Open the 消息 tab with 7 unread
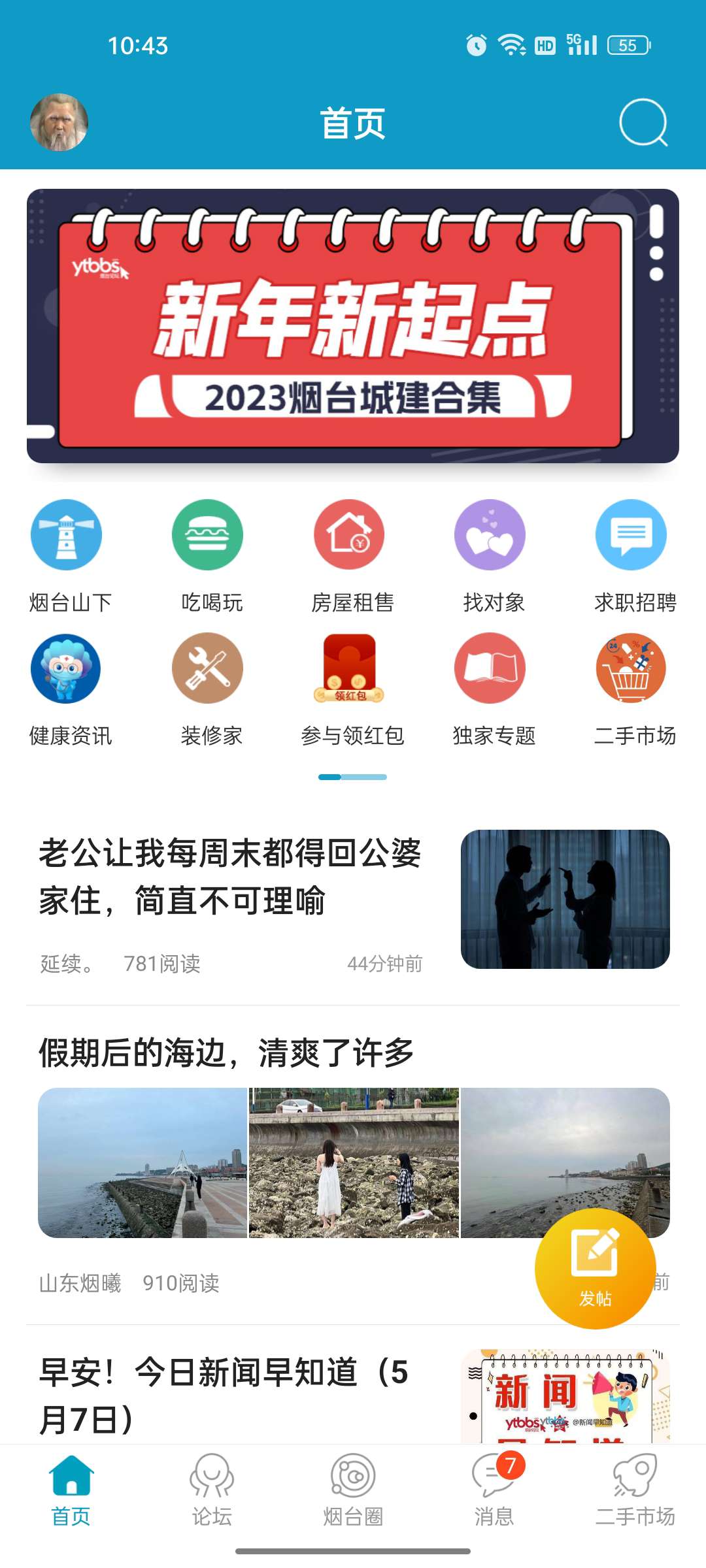706x1568 pixels. coord(494,1490)
